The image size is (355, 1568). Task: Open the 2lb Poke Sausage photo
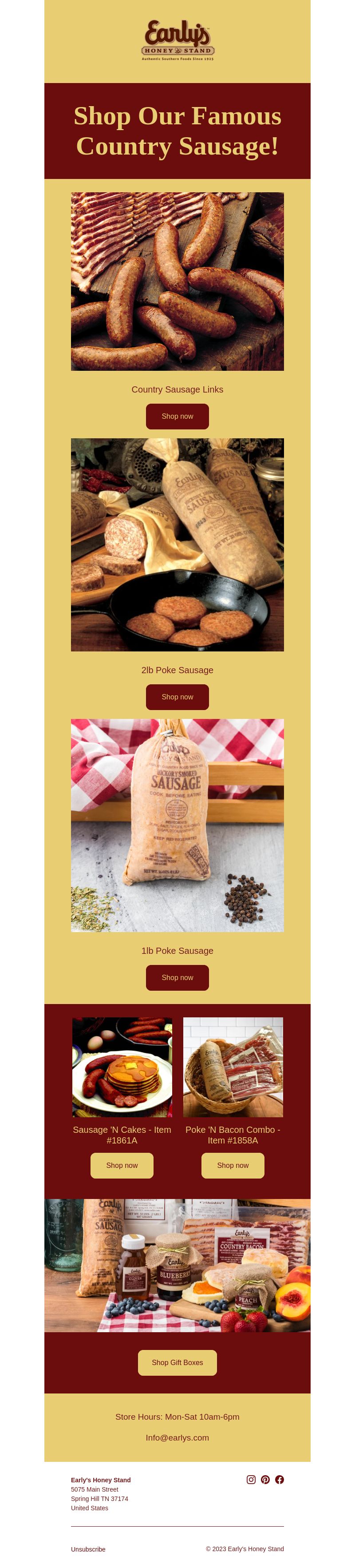coord(177,545)
